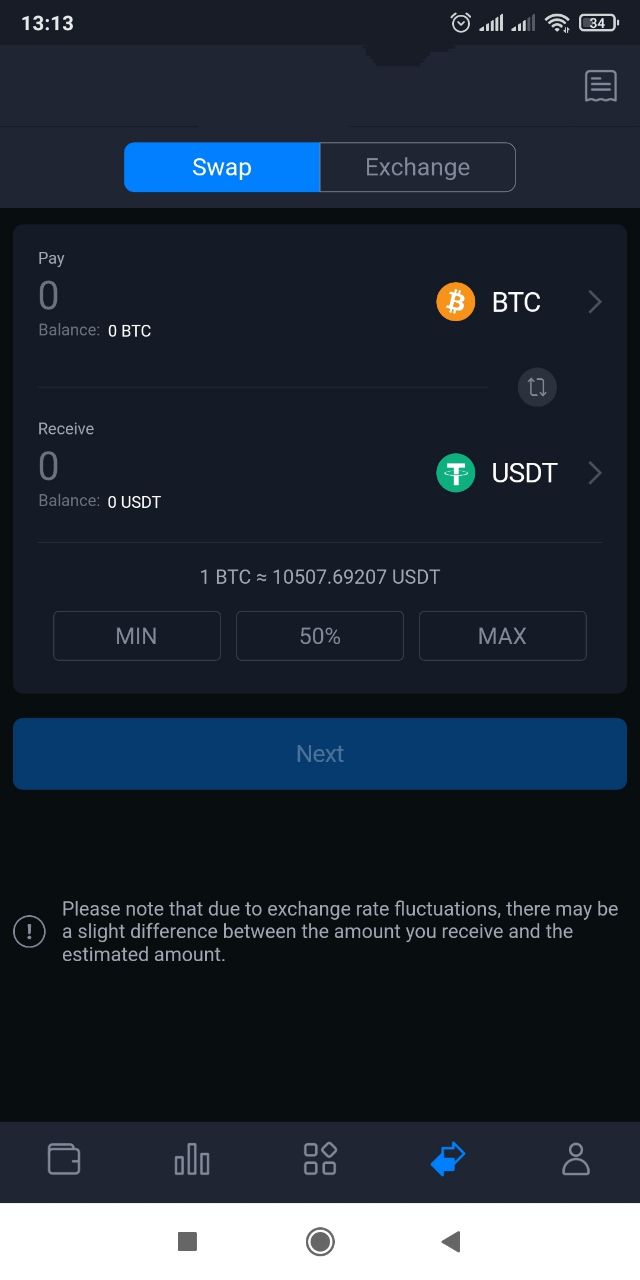Select the Swap tab
This screenshot has width=640, height=1280.
tap(222, 167)
